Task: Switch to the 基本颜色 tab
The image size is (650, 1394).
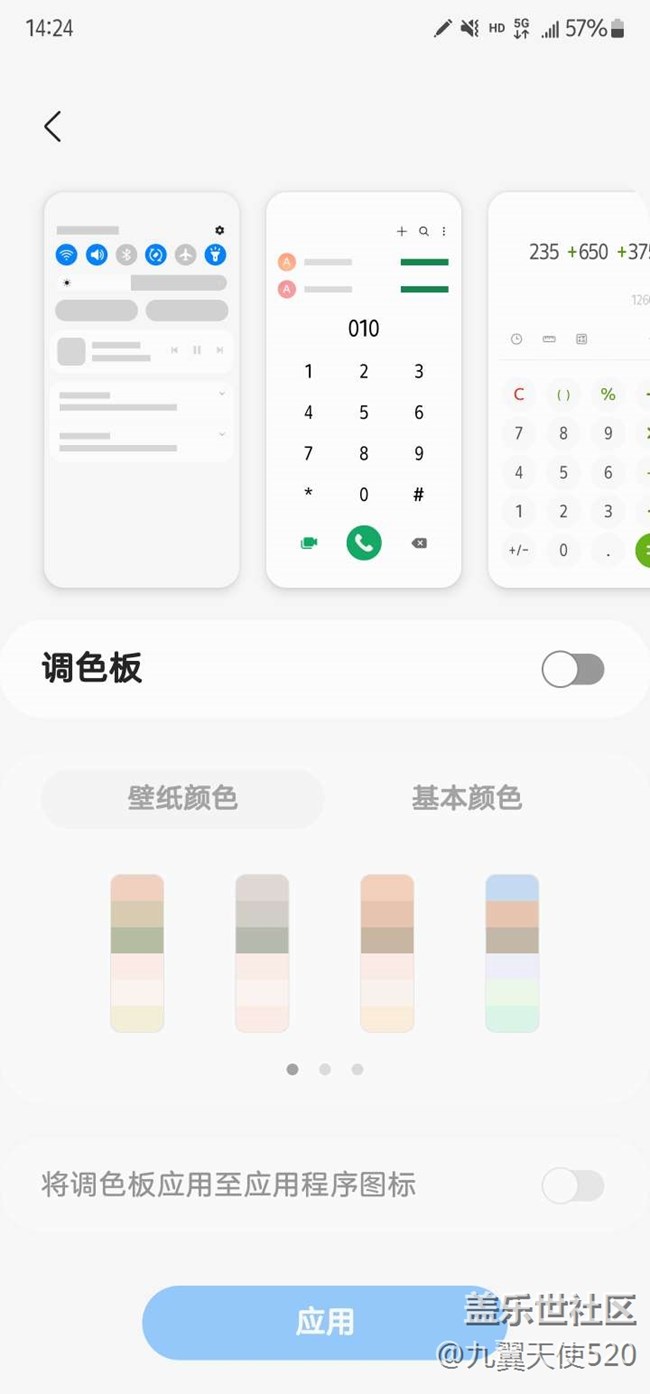Action: (466, 798)
